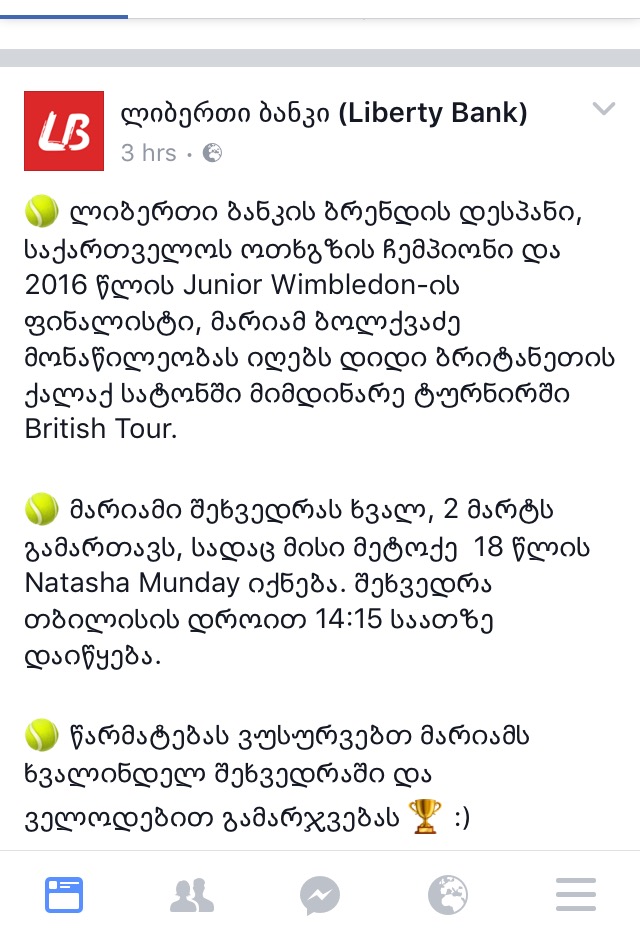This screenshot has width=640, height=938.
Task: Switch to the News Feed tab
Action: click(x=64, y=894)
